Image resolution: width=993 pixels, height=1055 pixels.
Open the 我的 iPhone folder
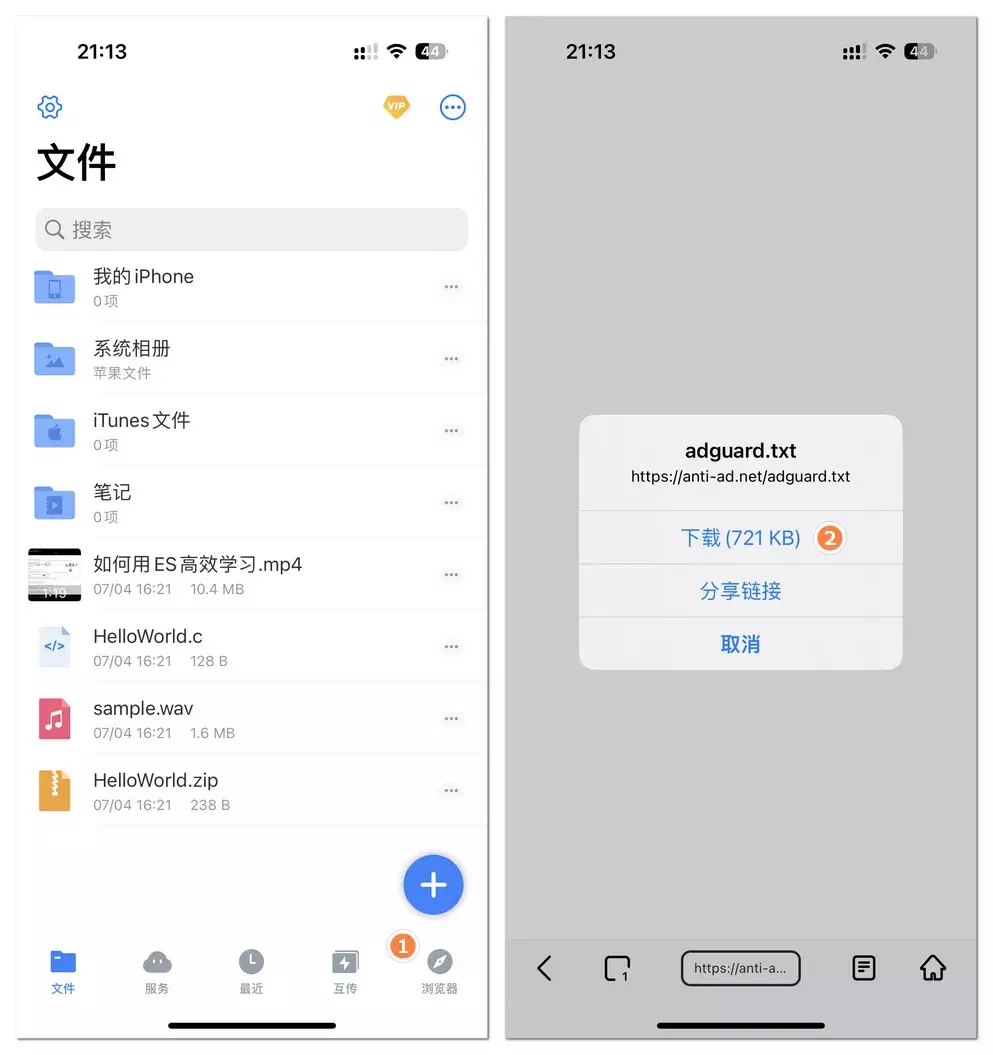[x=143, y=286]
